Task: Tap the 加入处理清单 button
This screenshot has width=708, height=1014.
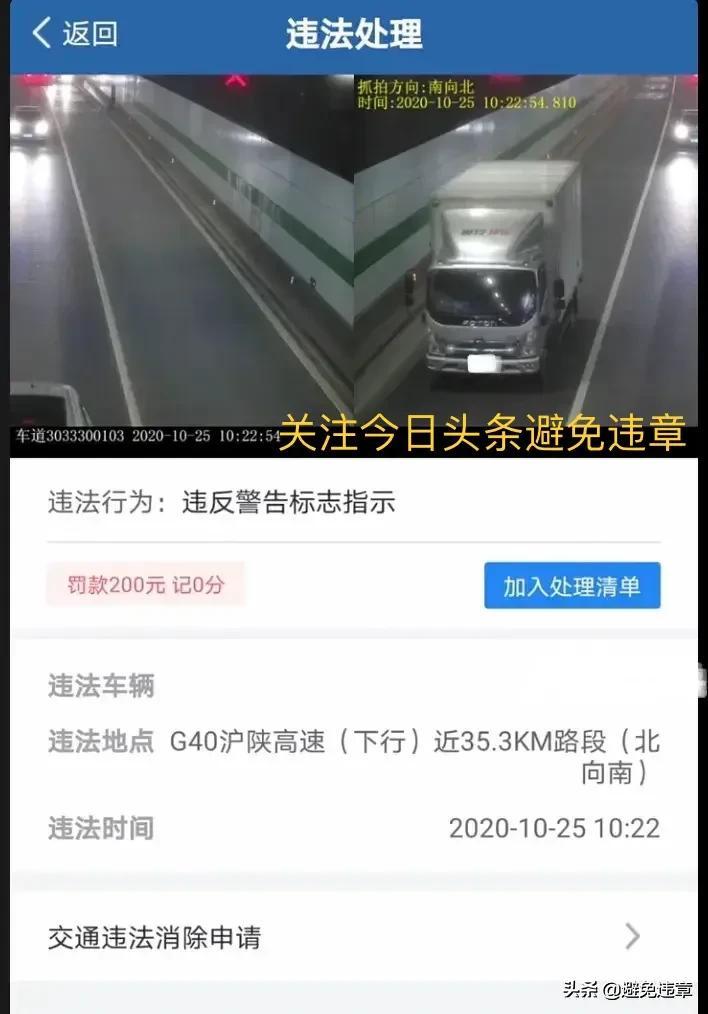Action: [572, 585]
